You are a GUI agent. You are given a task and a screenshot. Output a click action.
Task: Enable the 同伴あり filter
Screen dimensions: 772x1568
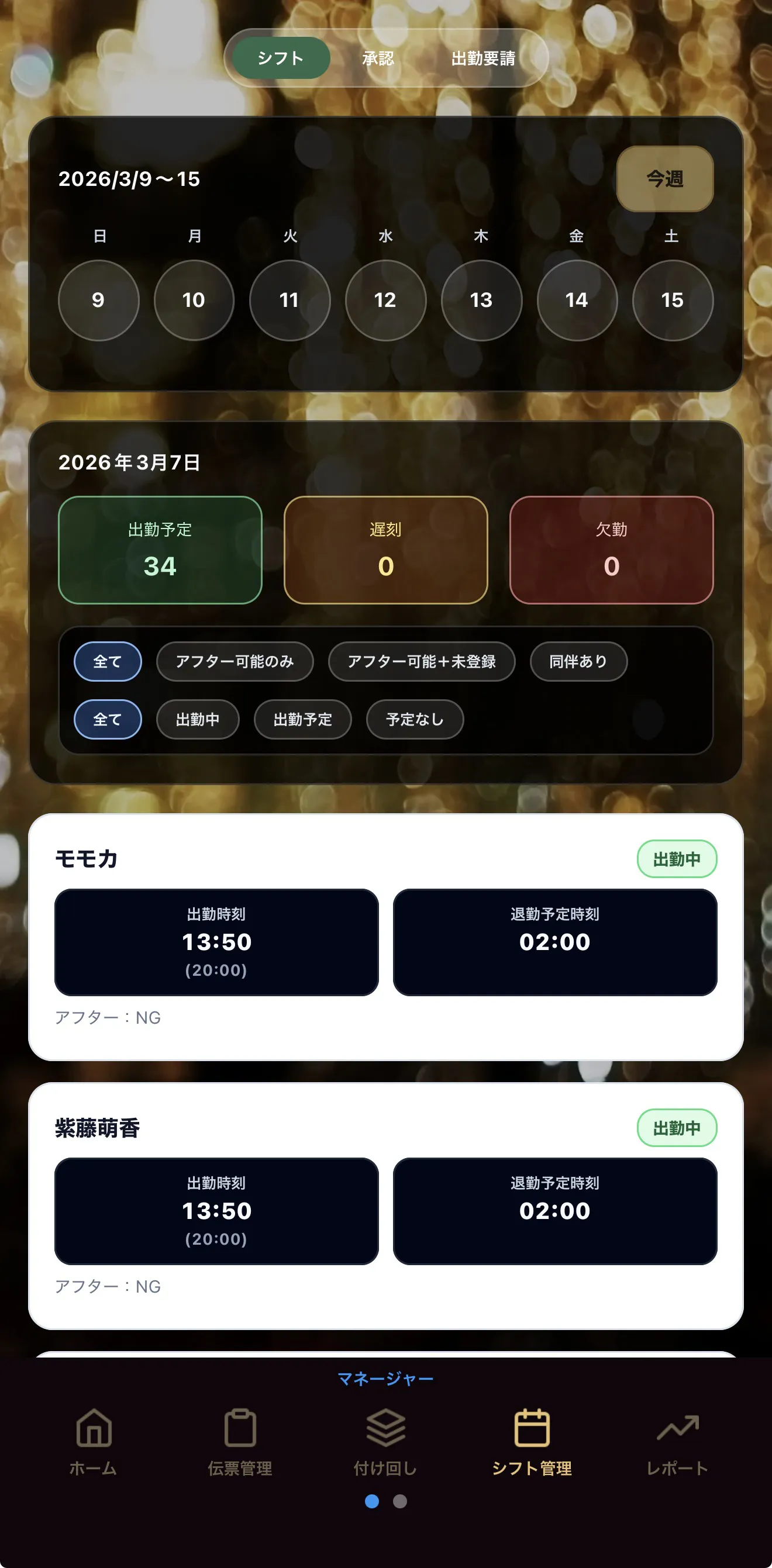coord(578,661)
